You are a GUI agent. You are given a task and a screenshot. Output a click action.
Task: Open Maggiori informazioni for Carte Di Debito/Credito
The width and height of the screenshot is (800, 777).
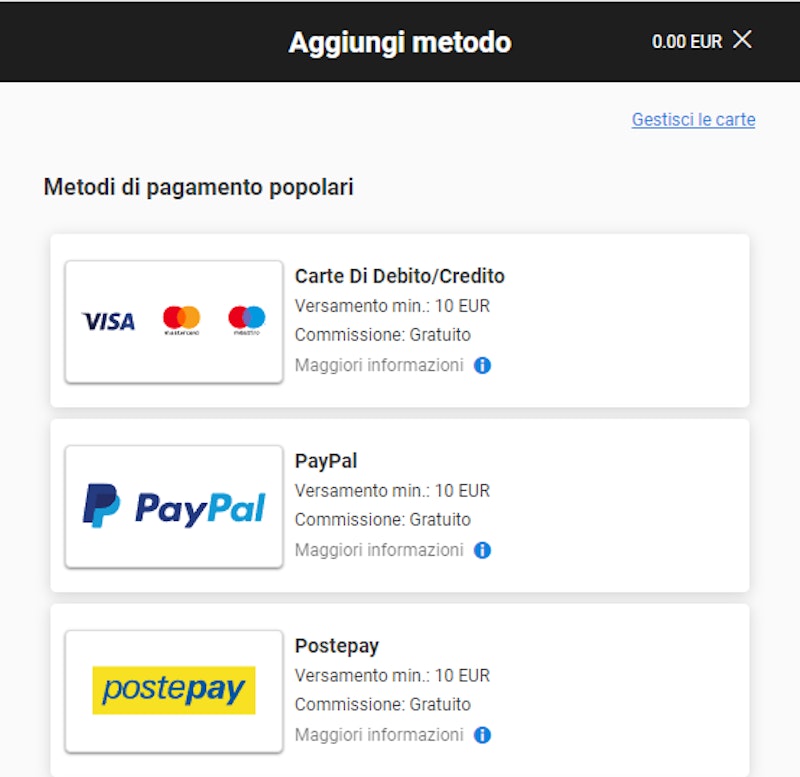coord(482,366)
